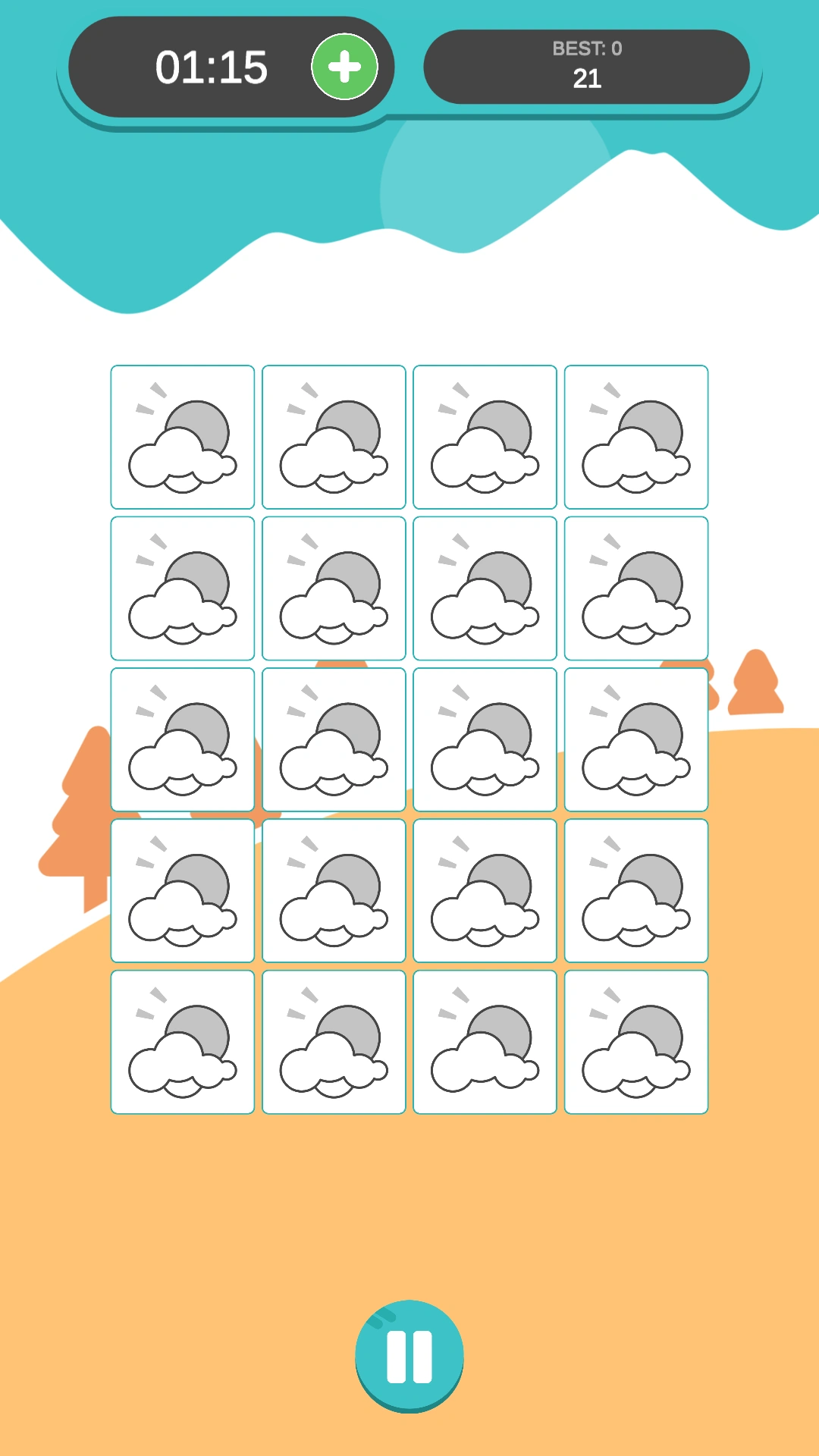The width and height of the screenshot is (819, 1456).
Task: Reveal the third card in the third row
Action: (x=485, y=739)
